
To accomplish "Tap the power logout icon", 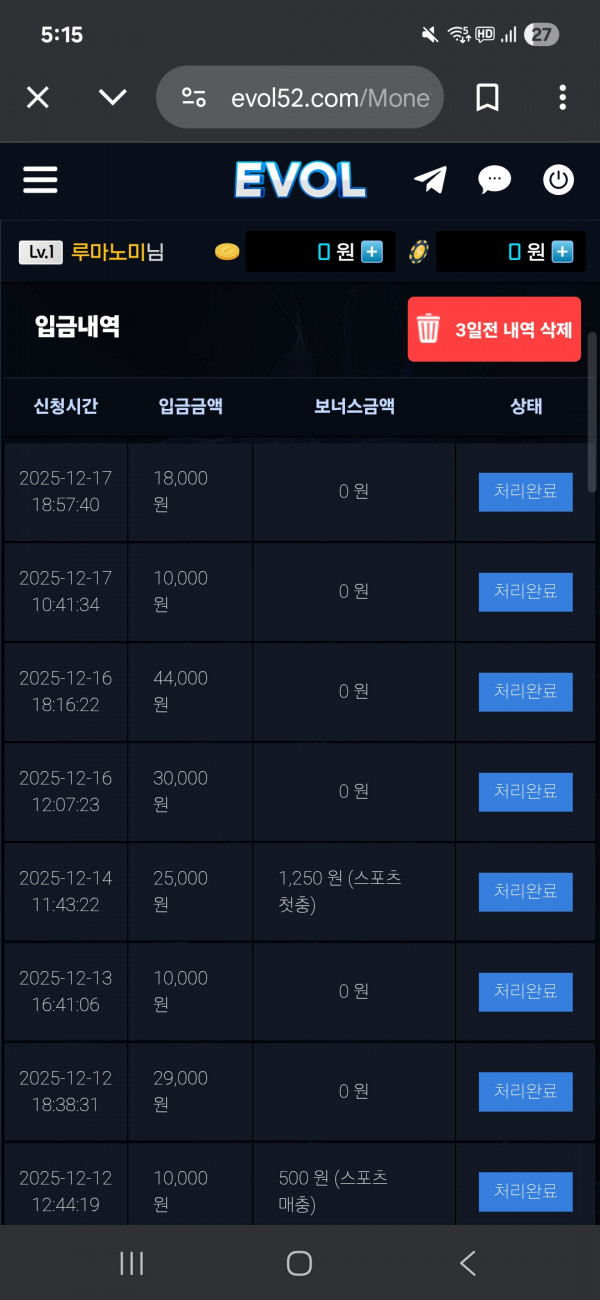I will [558, 180].
